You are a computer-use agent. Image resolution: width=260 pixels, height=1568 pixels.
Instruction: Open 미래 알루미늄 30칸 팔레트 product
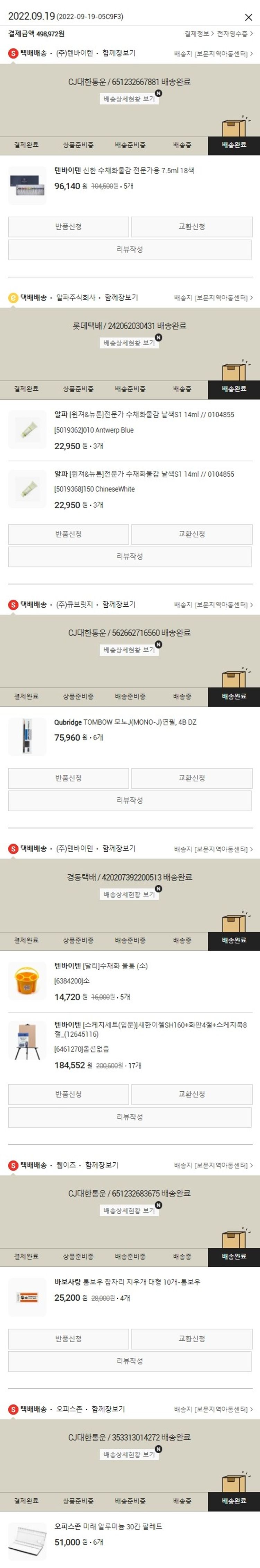point(108,1527)
